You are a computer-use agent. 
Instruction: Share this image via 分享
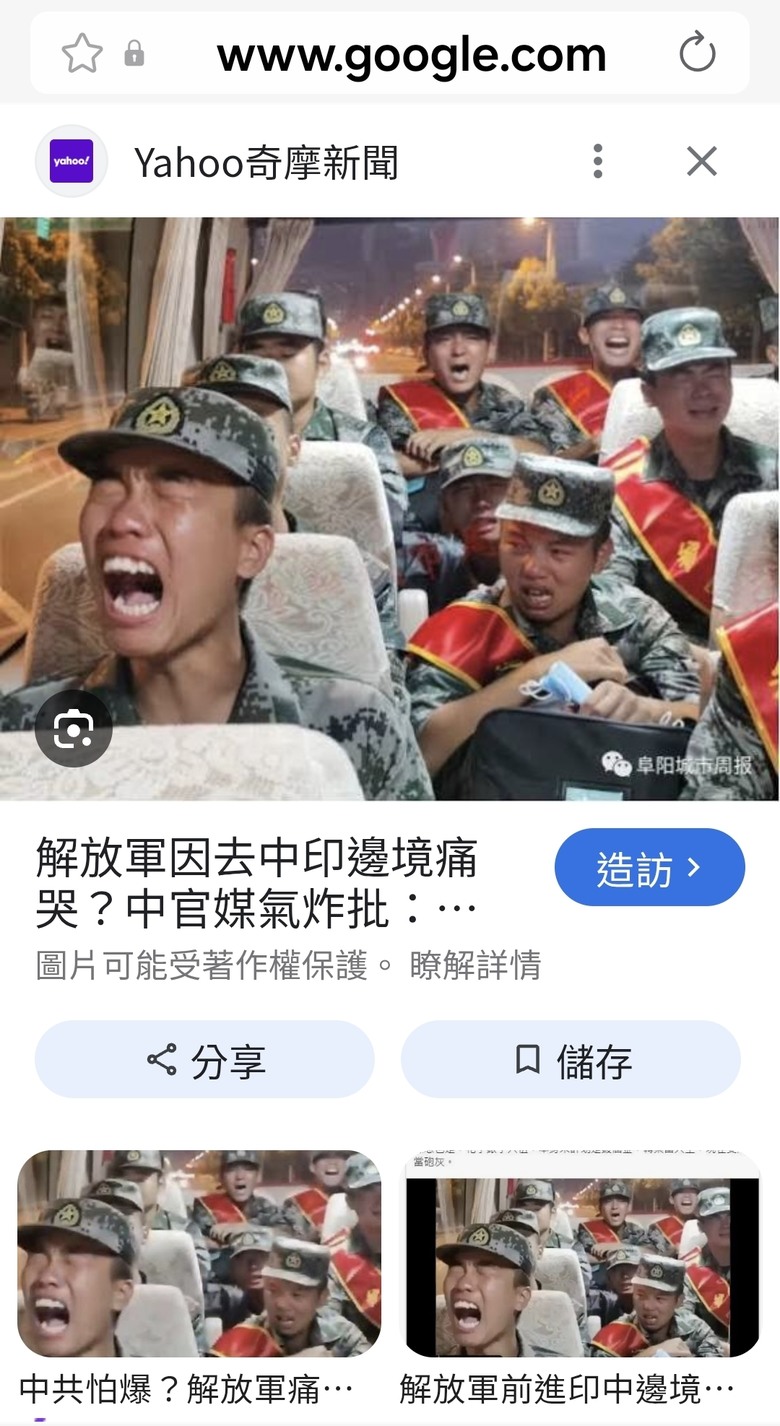[205, 1060]
